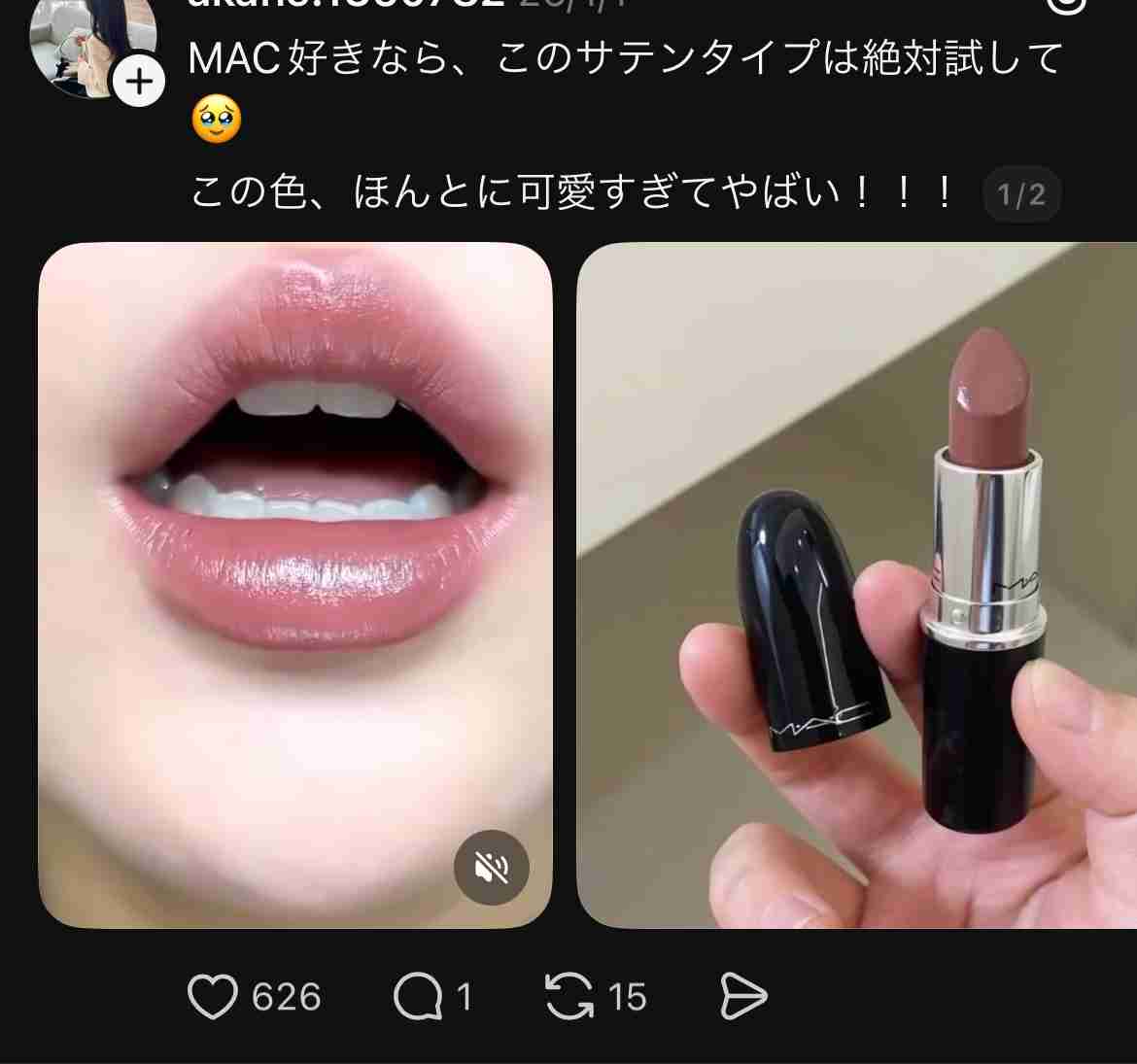
Task: Unmute the lip swatch video
Action: click(x=492, y=868)
